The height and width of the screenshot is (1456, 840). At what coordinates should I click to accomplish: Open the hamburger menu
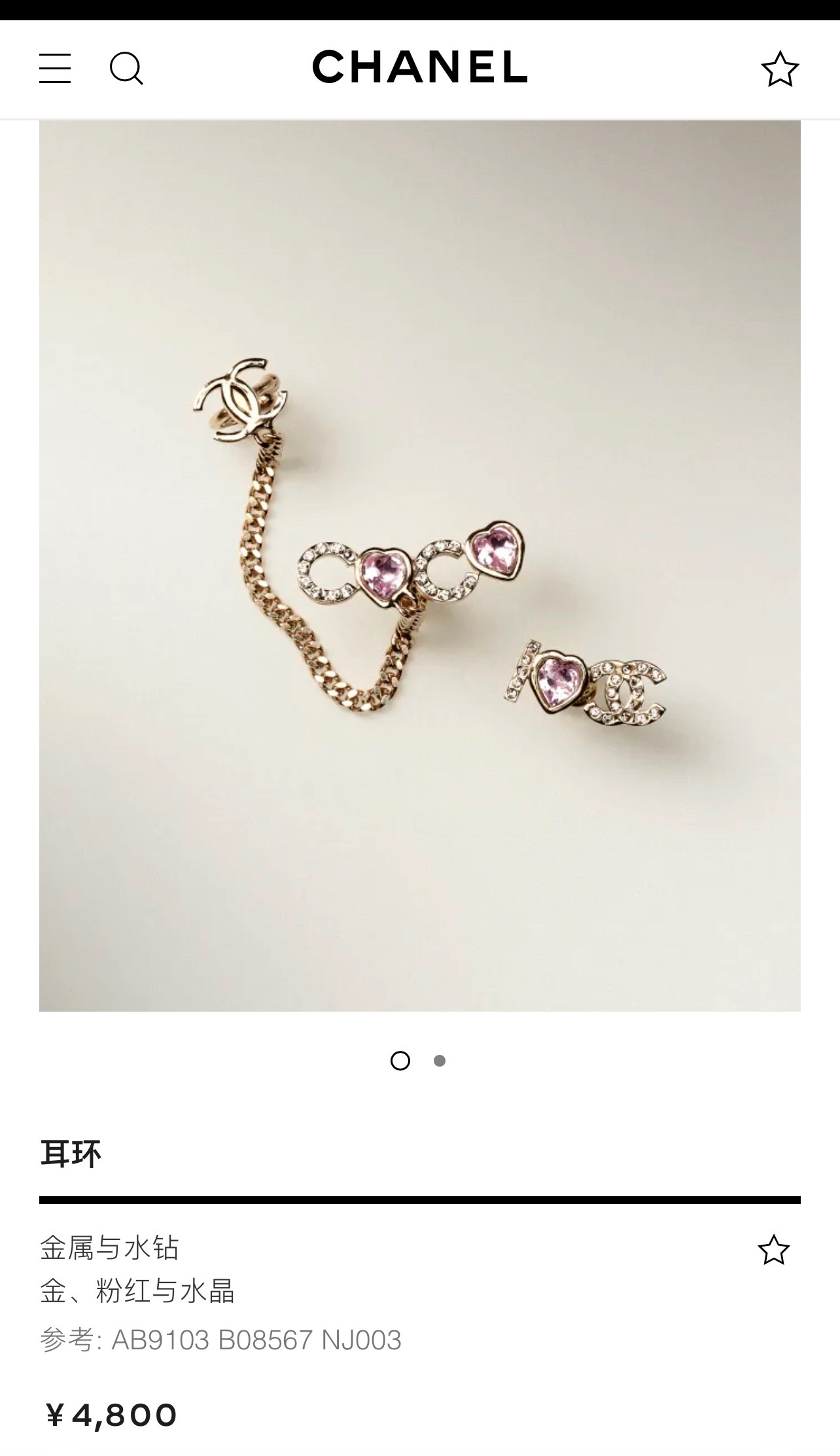click(x=55, y=69)
